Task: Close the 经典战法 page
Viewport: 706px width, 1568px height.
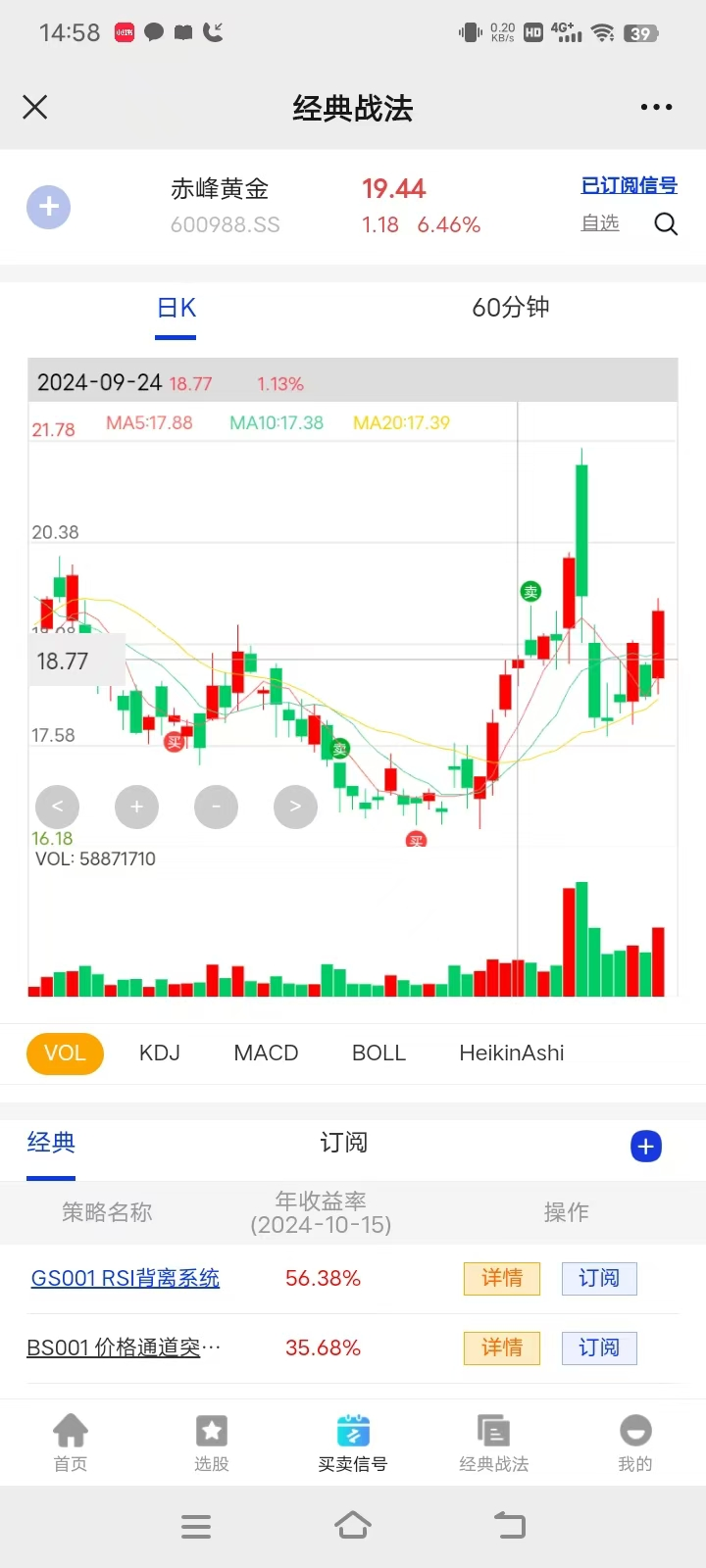Action: (35, 107)
